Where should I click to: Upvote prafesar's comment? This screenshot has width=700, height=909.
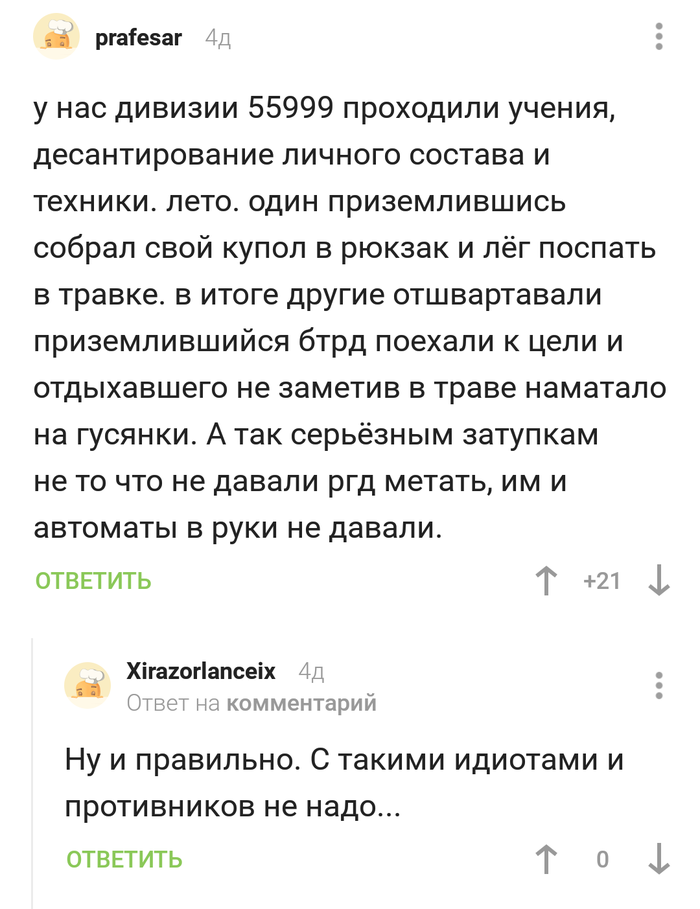[x=546, y=581]
